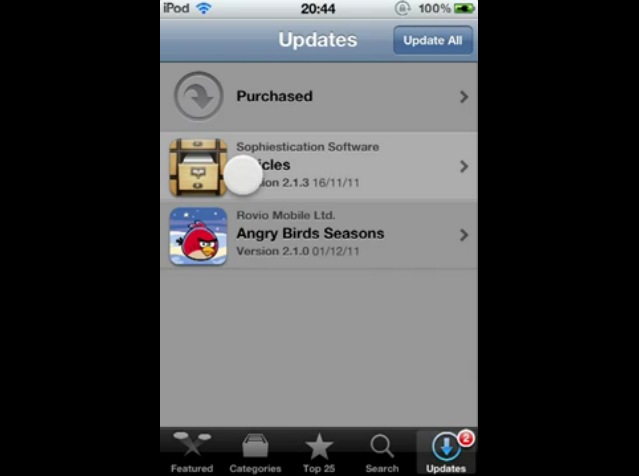Switch to the Categories tab
Viewport: 639px width, 476px height.
[255, 453]
